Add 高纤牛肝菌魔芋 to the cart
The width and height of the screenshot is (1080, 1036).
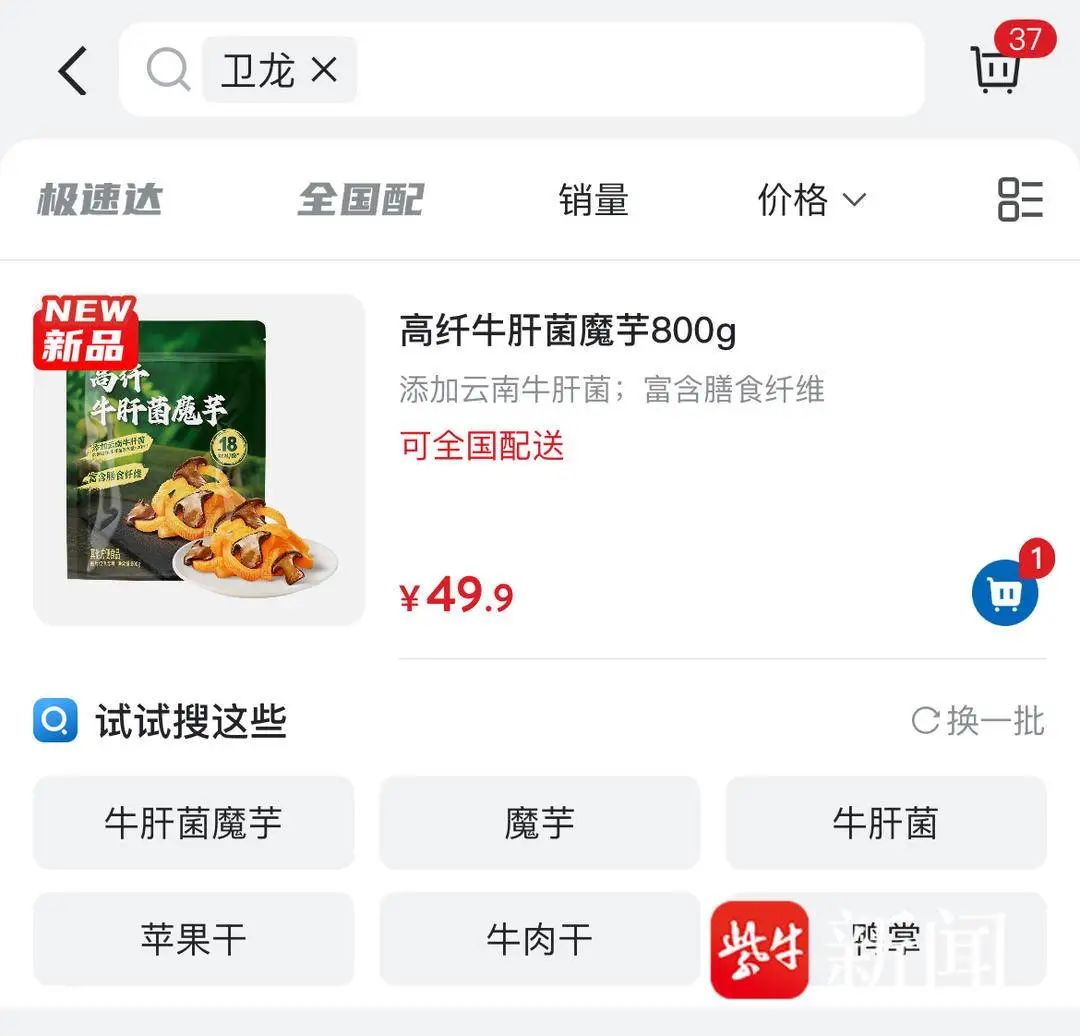(1005, 593)
